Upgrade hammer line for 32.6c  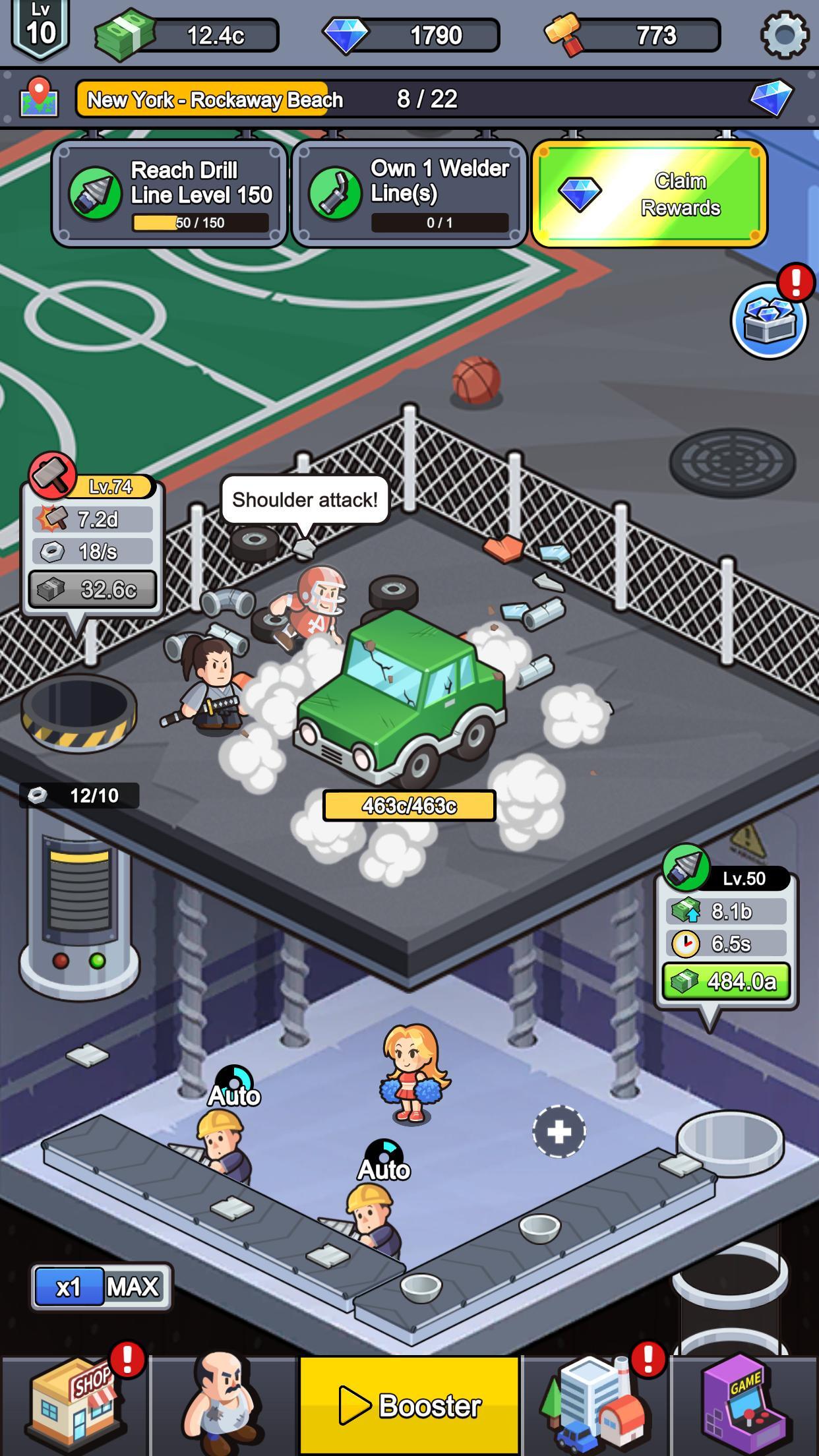[93, 589]
